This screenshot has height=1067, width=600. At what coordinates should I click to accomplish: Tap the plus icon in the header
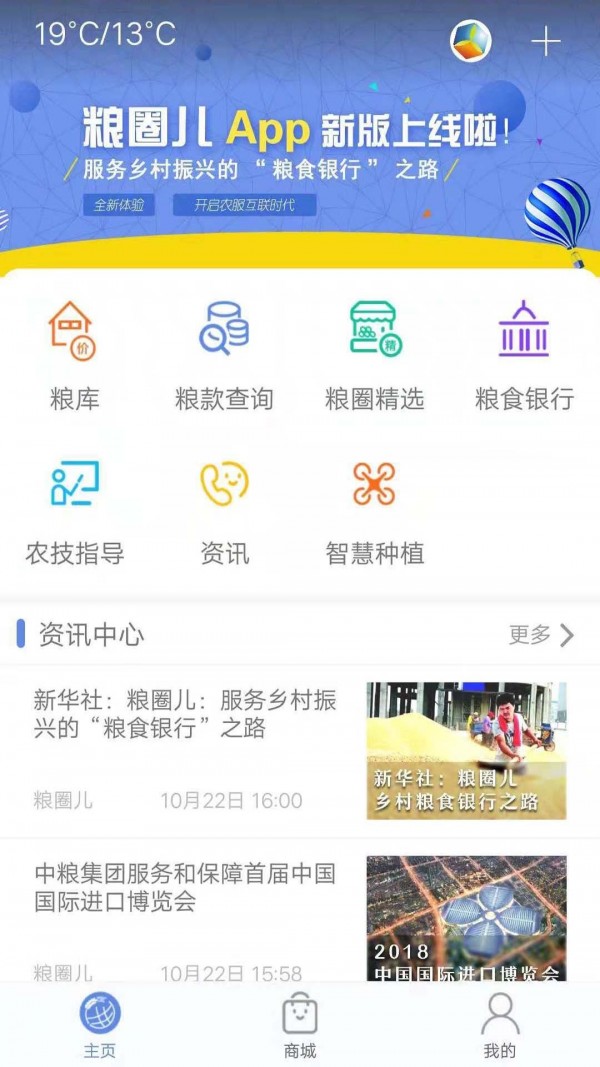pos(545,42)
